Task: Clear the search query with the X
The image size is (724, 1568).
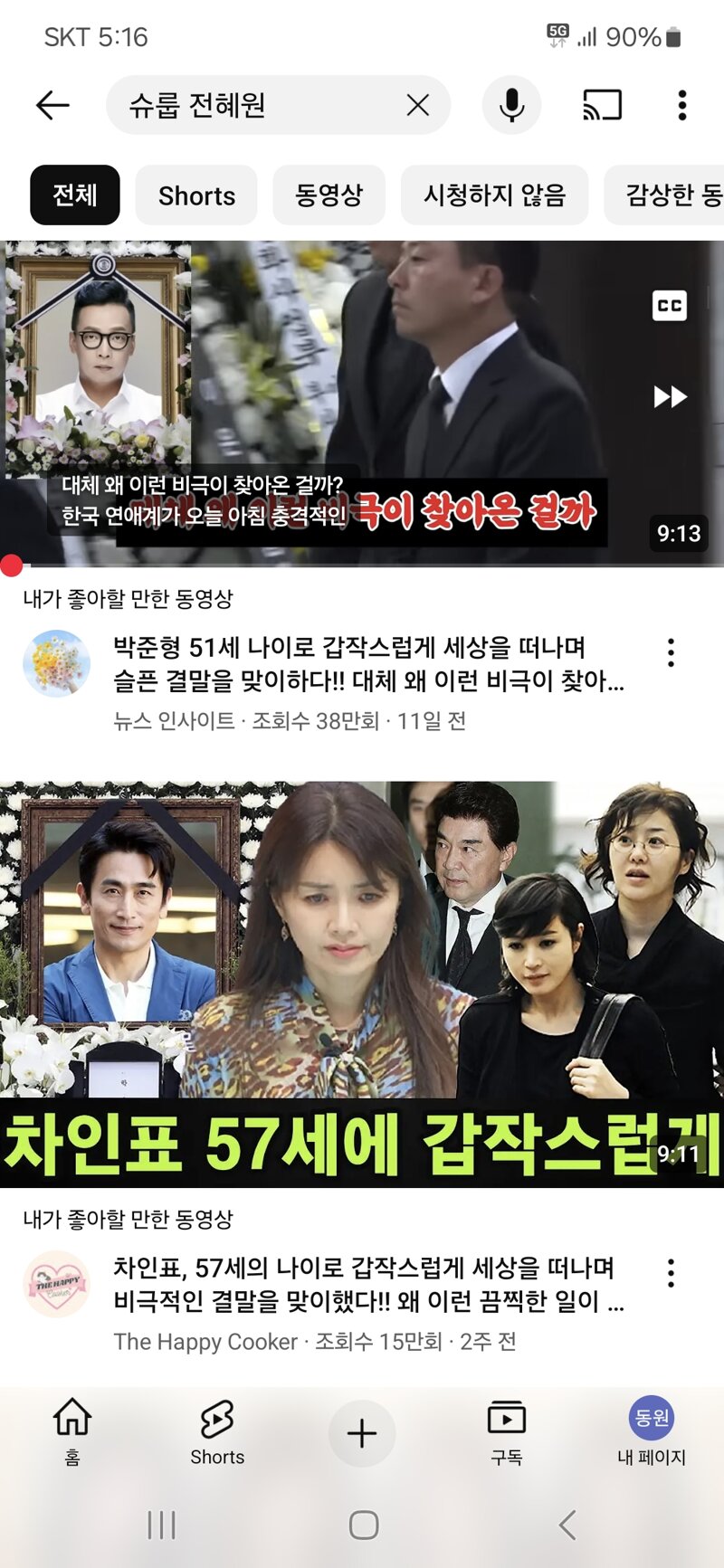Action: tap(417, 105)
